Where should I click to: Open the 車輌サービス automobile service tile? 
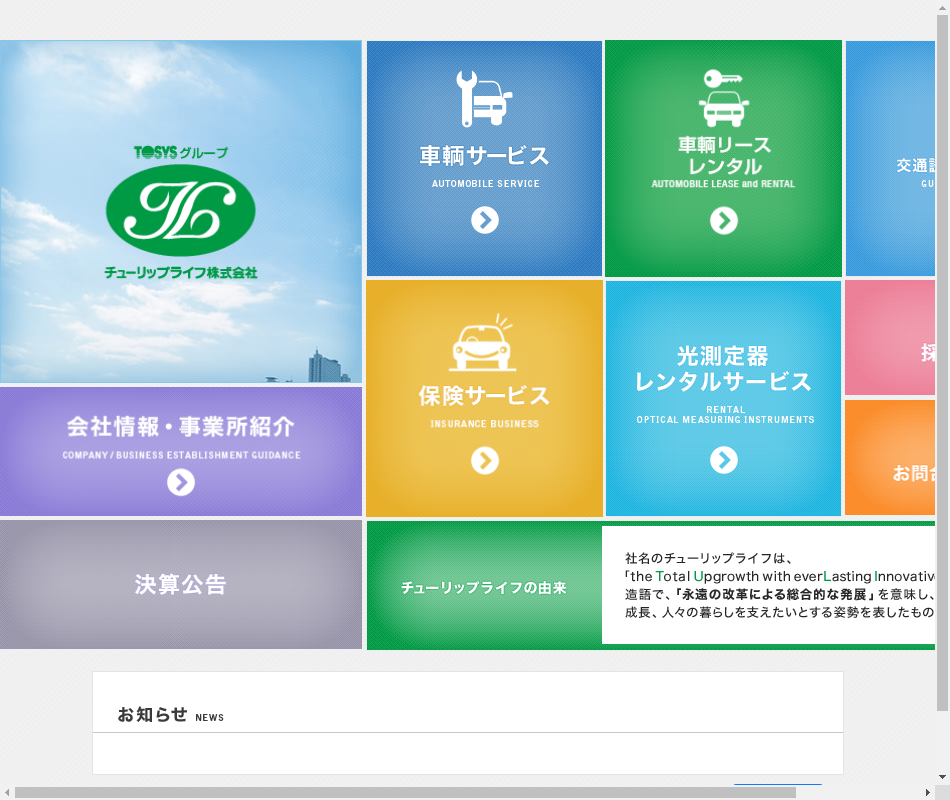click(x=484, y=159)
